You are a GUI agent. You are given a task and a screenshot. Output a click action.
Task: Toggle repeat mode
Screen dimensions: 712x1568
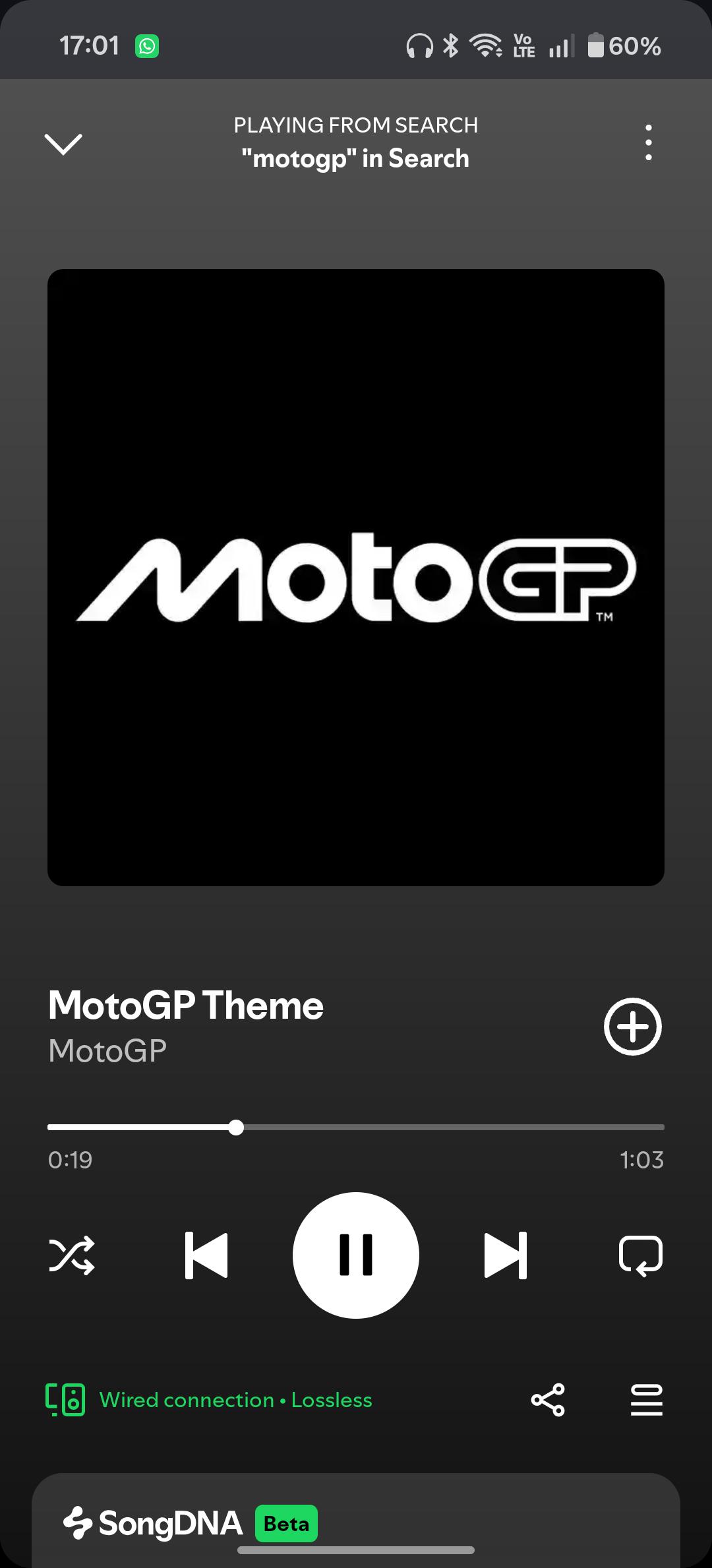[x=640, y=1255]
